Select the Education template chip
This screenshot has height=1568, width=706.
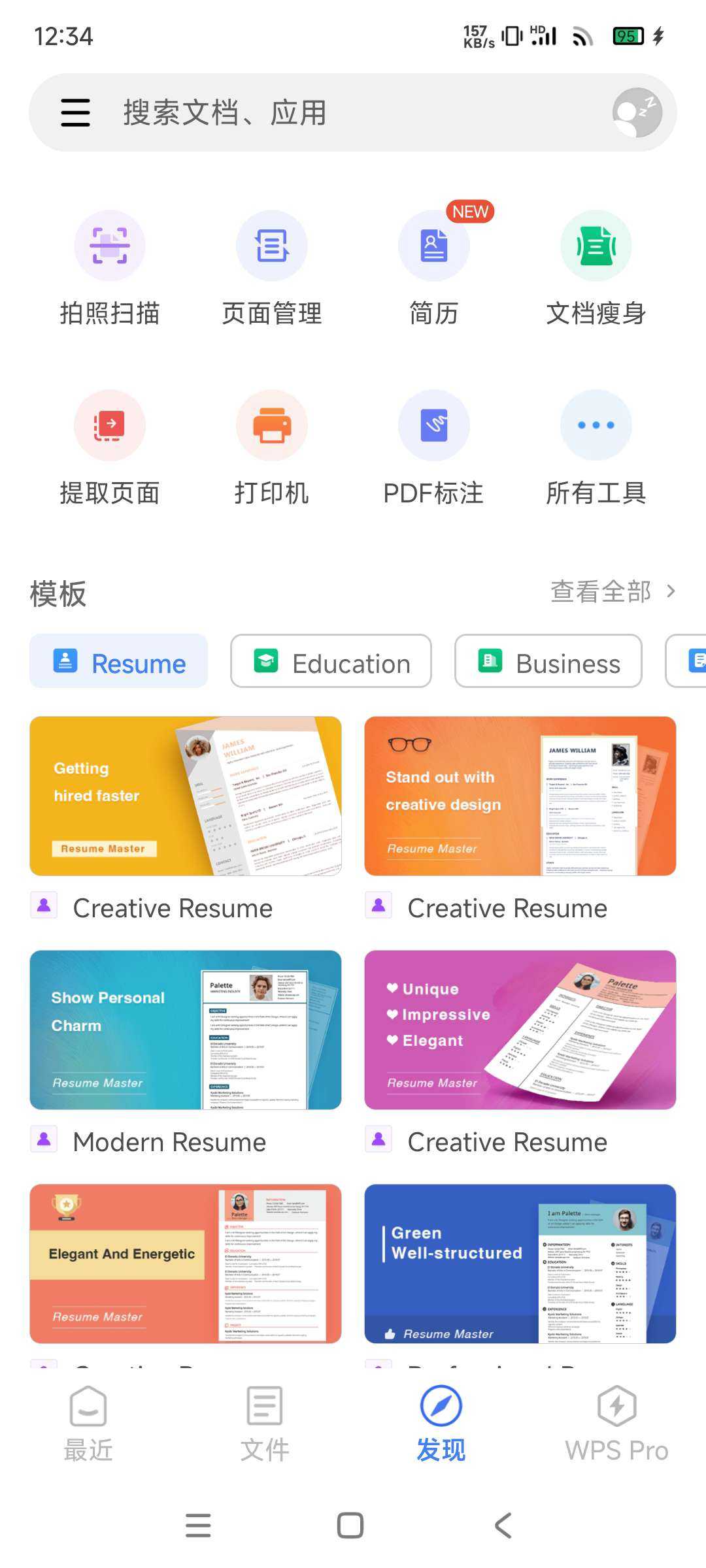(331, 661)
